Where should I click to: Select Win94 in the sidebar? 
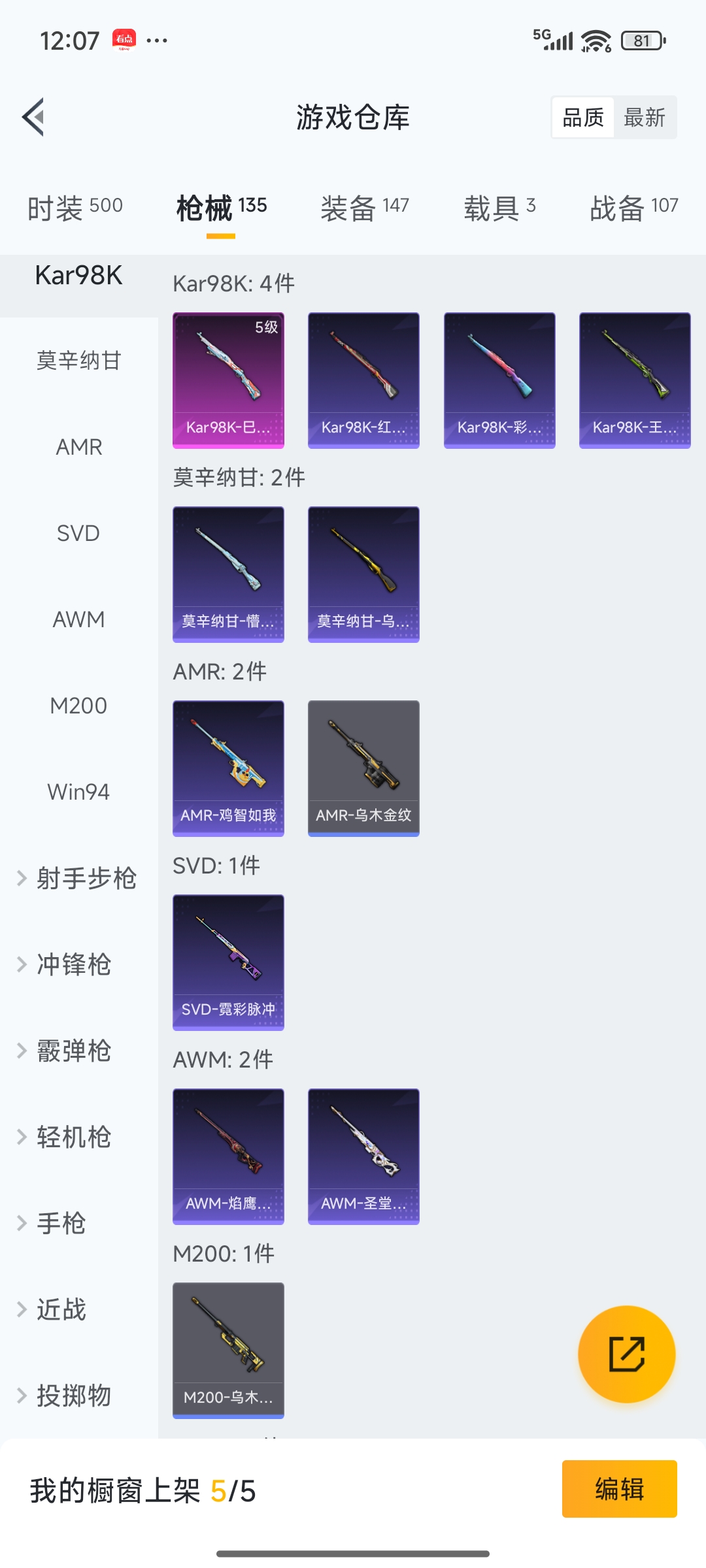point(78,792)
